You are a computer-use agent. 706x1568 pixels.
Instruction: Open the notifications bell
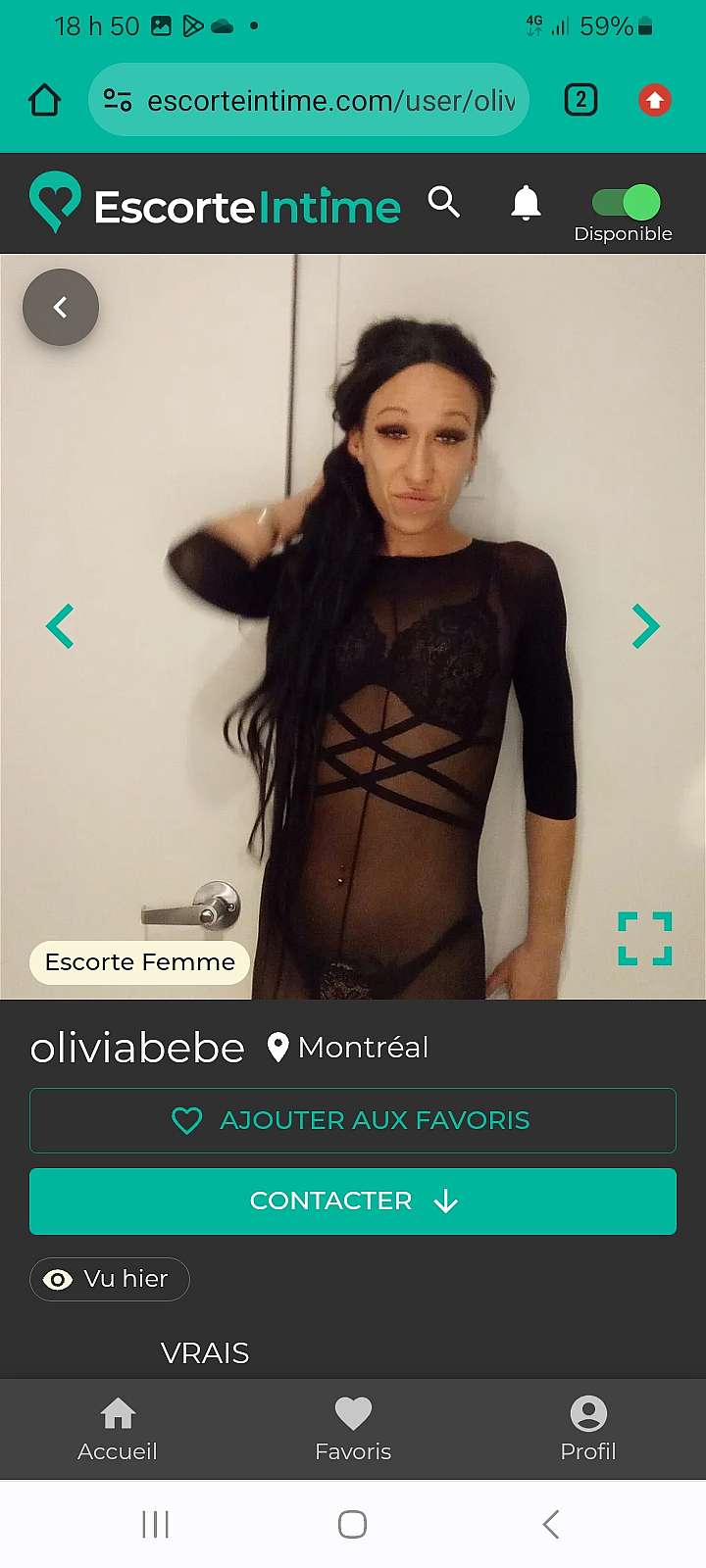pos(527,202)
